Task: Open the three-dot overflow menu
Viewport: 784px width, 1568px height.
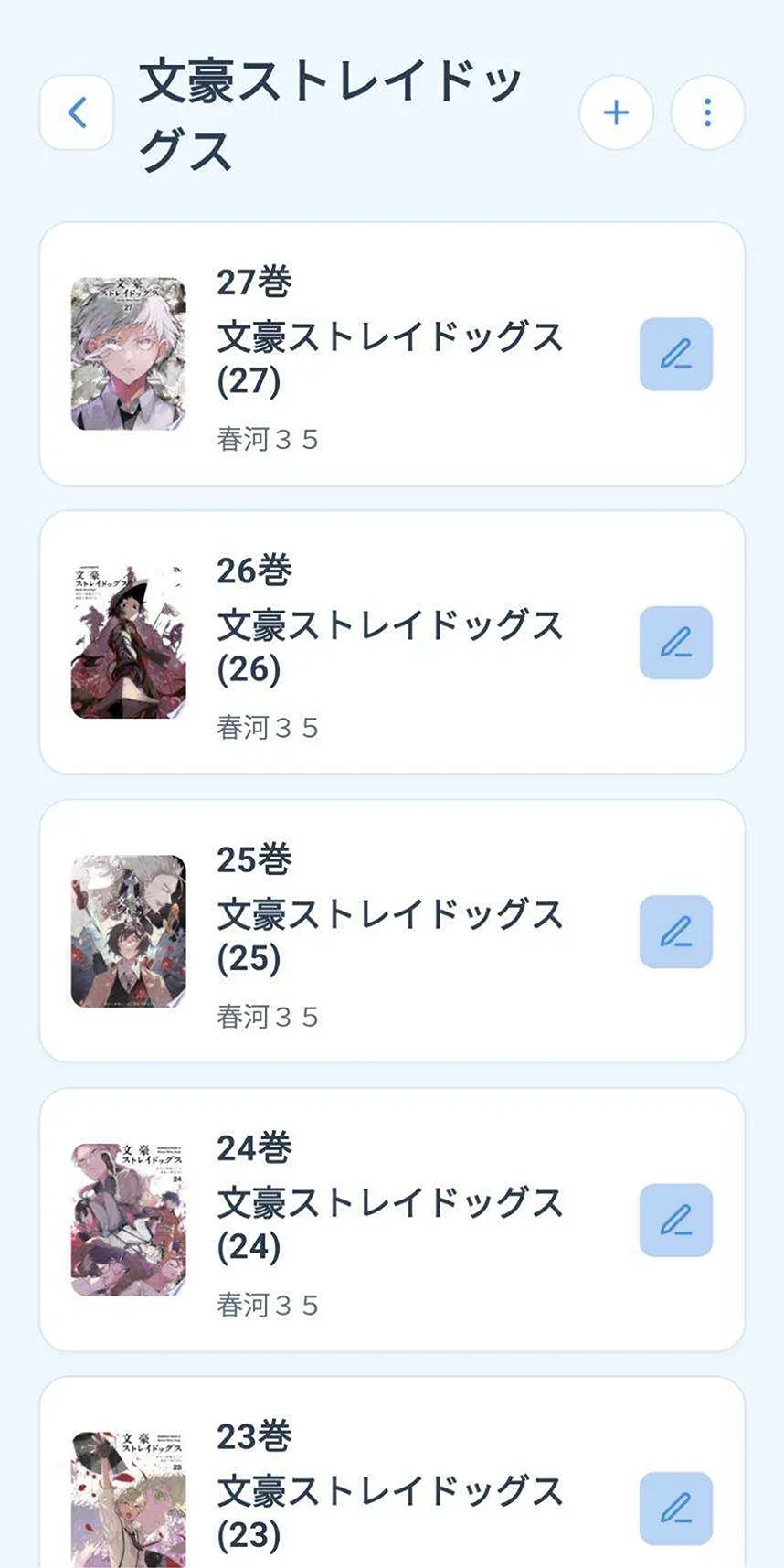Action: tap(706, 112)
